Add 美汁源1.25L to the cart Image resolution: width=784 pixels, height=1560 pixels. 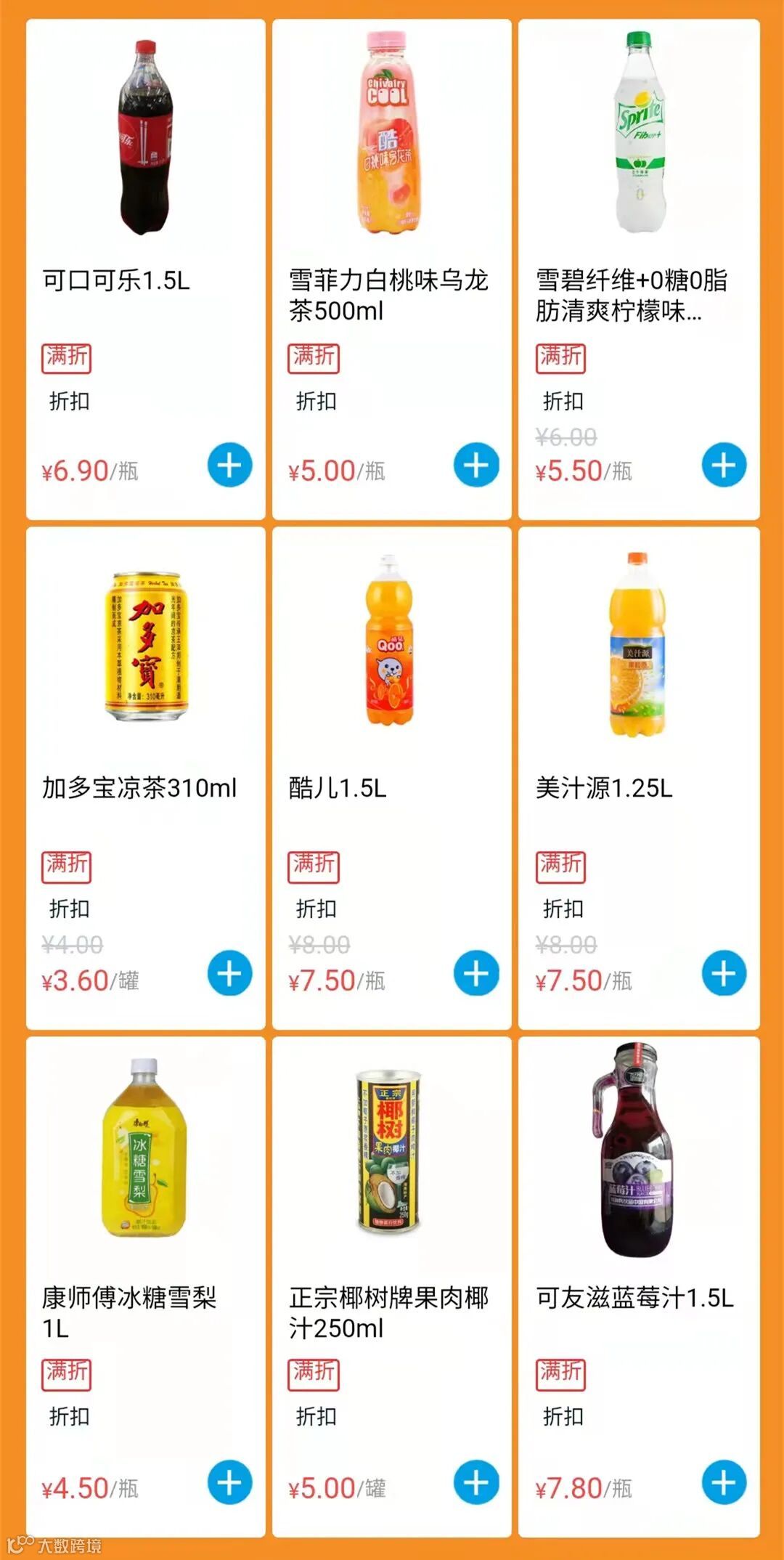coord(724,974)
